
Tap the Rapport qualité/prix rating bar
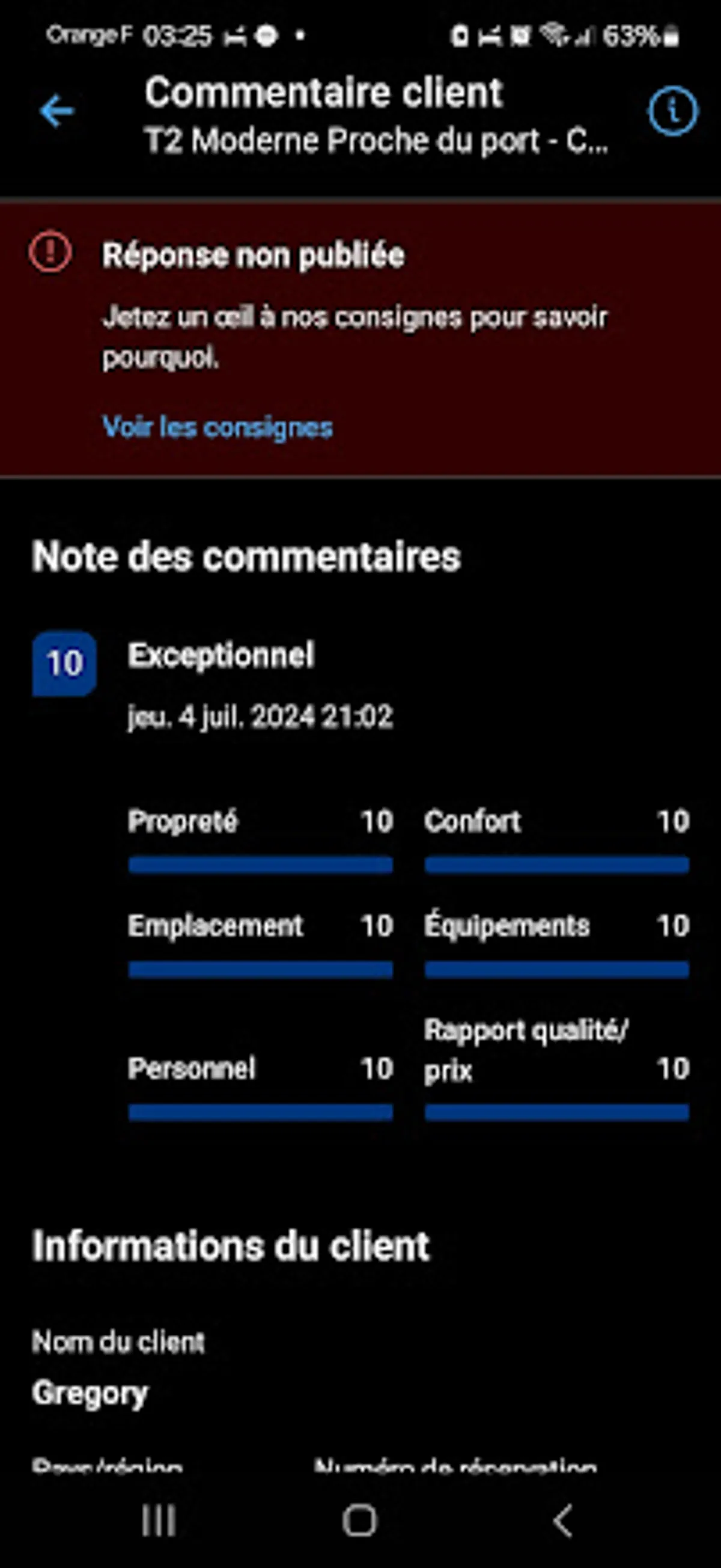coord(558,1112)
